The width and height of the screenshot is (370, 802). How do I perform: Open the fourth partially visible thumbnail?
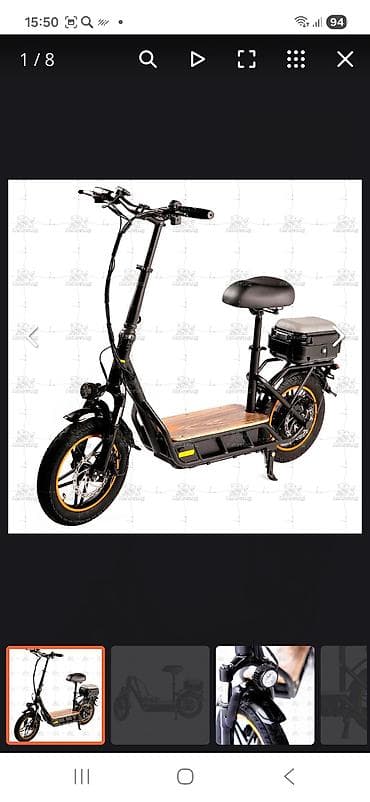pyautogui.click(x=344, y=695)
